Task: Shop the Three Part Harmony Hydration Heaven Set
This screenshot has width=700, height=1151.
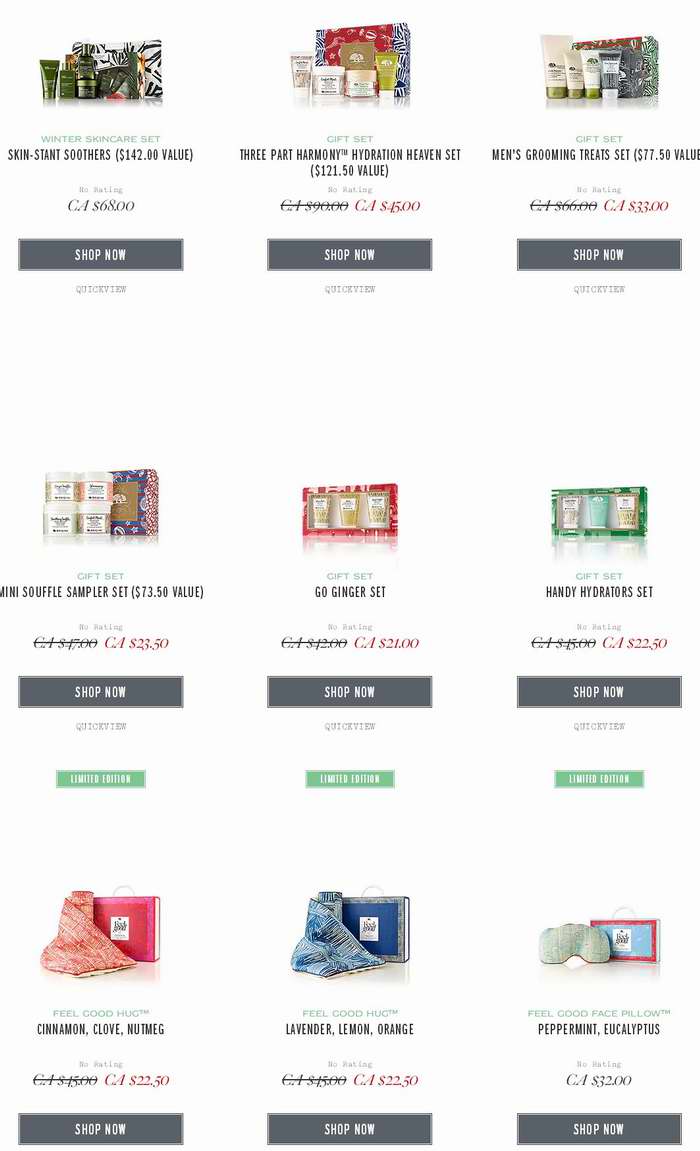Action: (x=349, y=255)
